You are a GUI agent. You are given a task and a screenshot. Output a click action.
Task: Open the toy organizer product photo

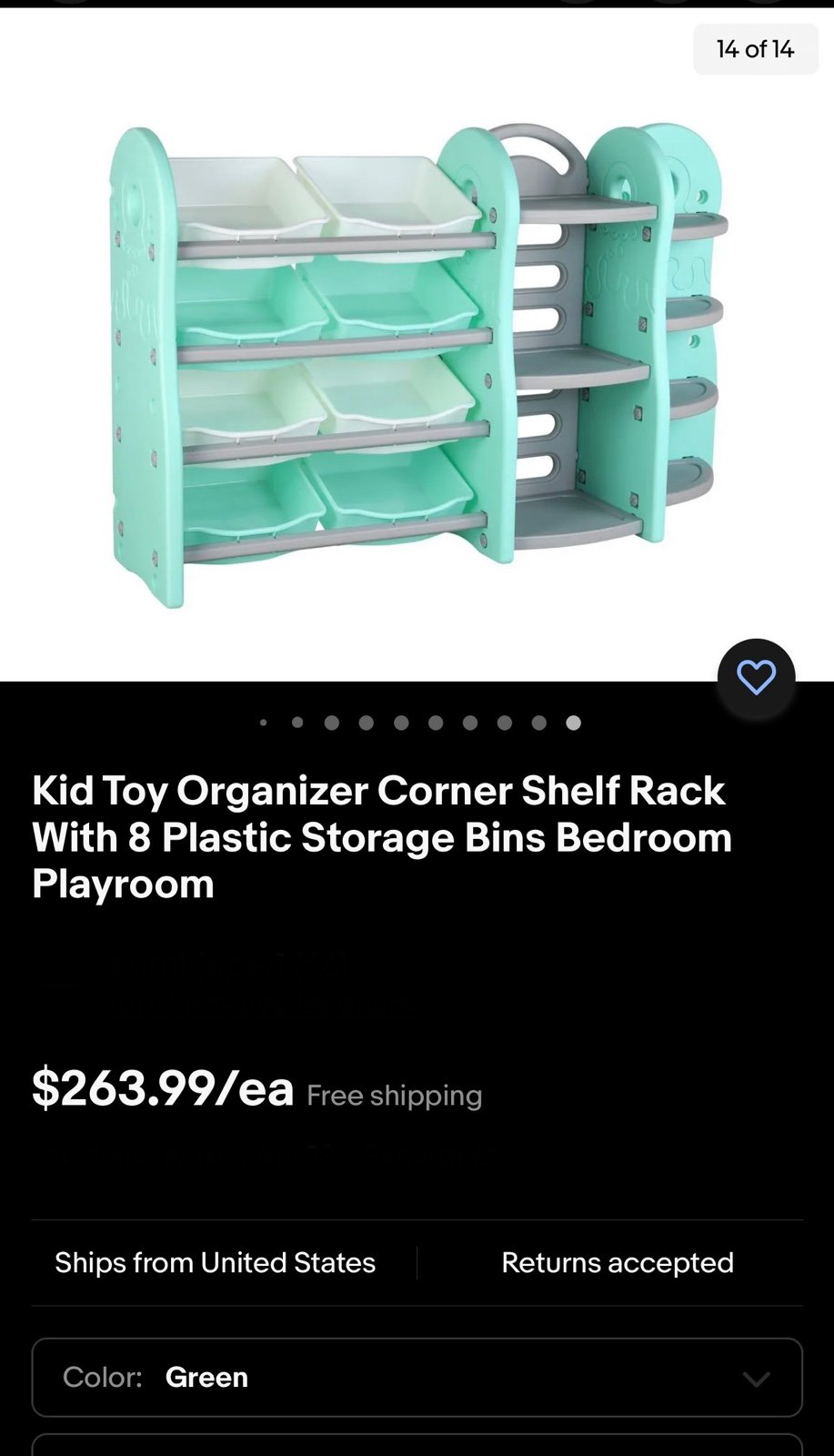(x=417, y=364)
